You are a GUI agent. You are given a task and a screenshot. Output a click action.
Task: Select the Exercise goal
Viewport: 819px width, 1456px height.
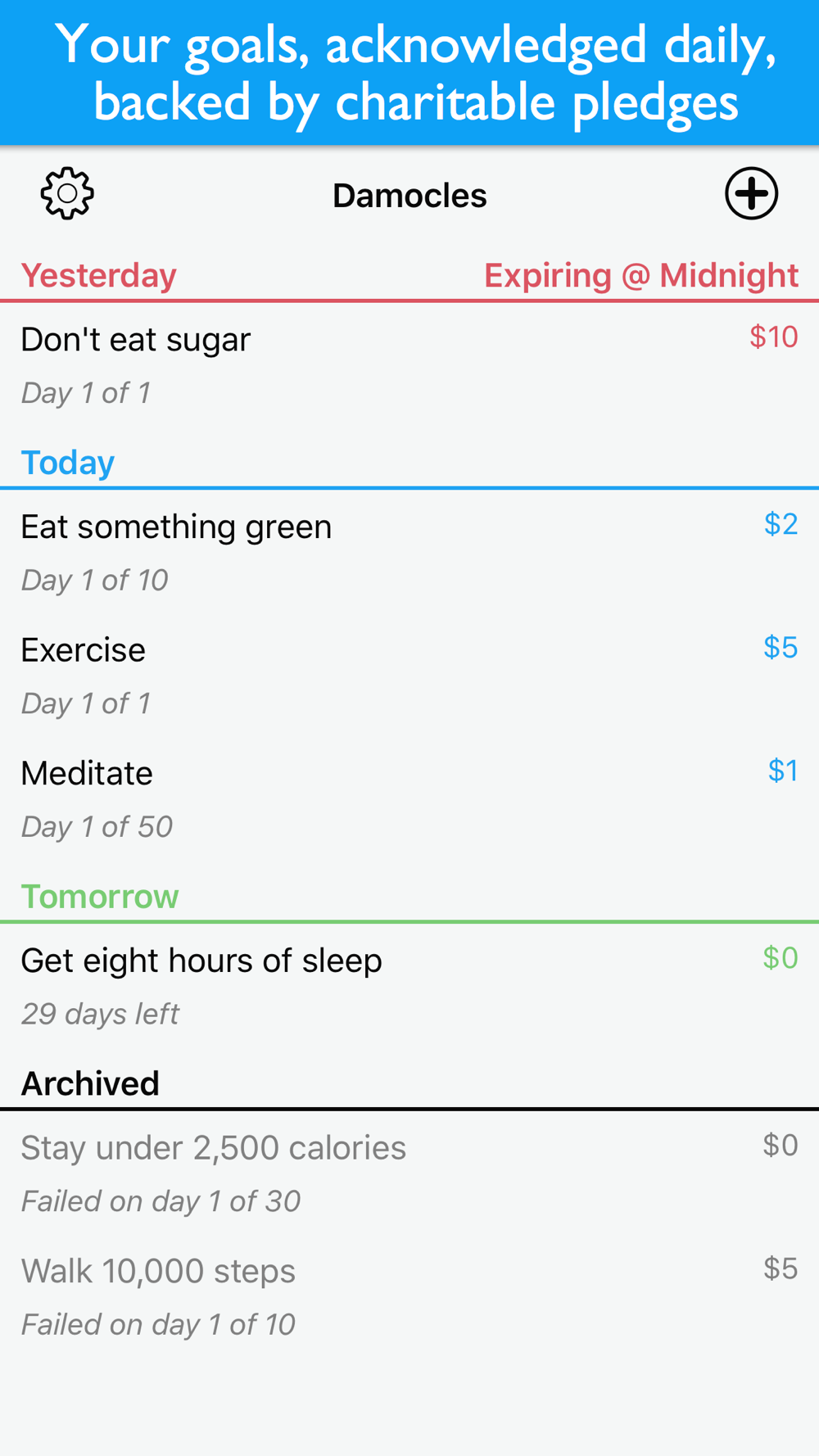(x=409, y=676)
